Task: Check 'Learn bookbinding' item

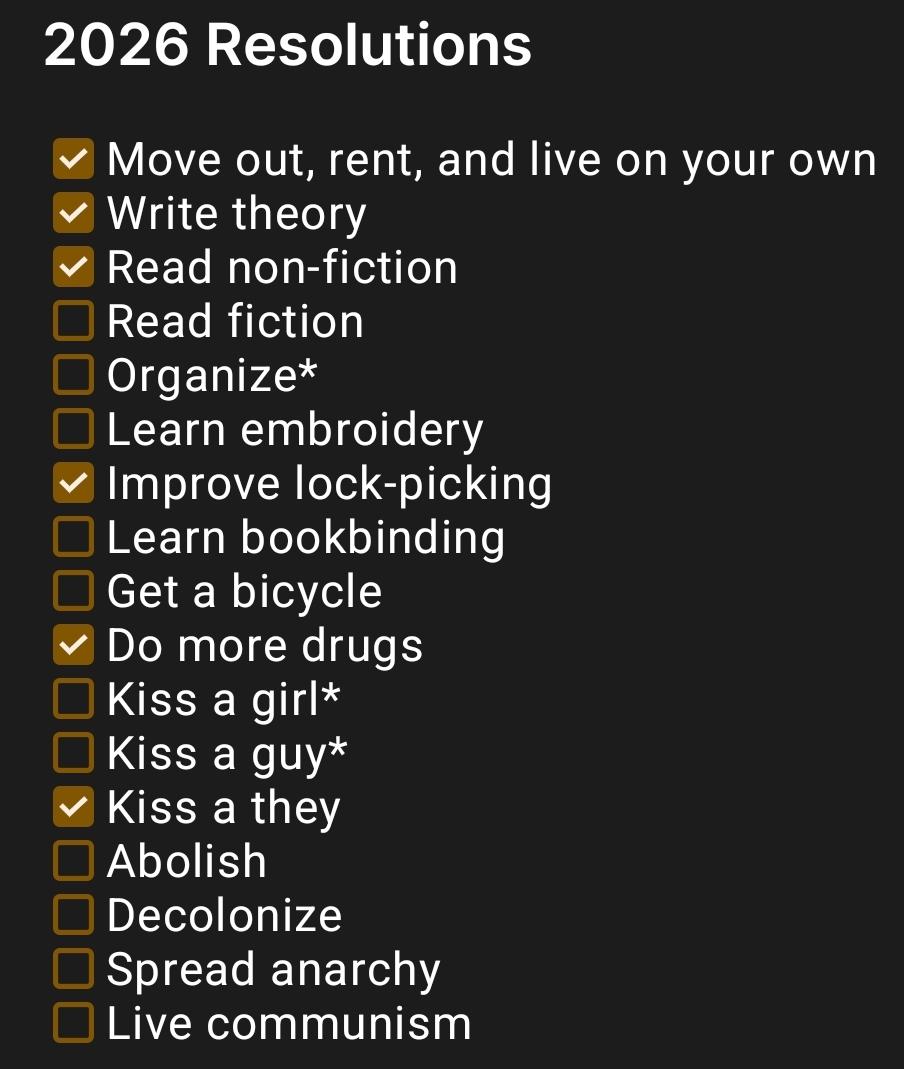Action: pyautogui.click(x=73, y=537)
